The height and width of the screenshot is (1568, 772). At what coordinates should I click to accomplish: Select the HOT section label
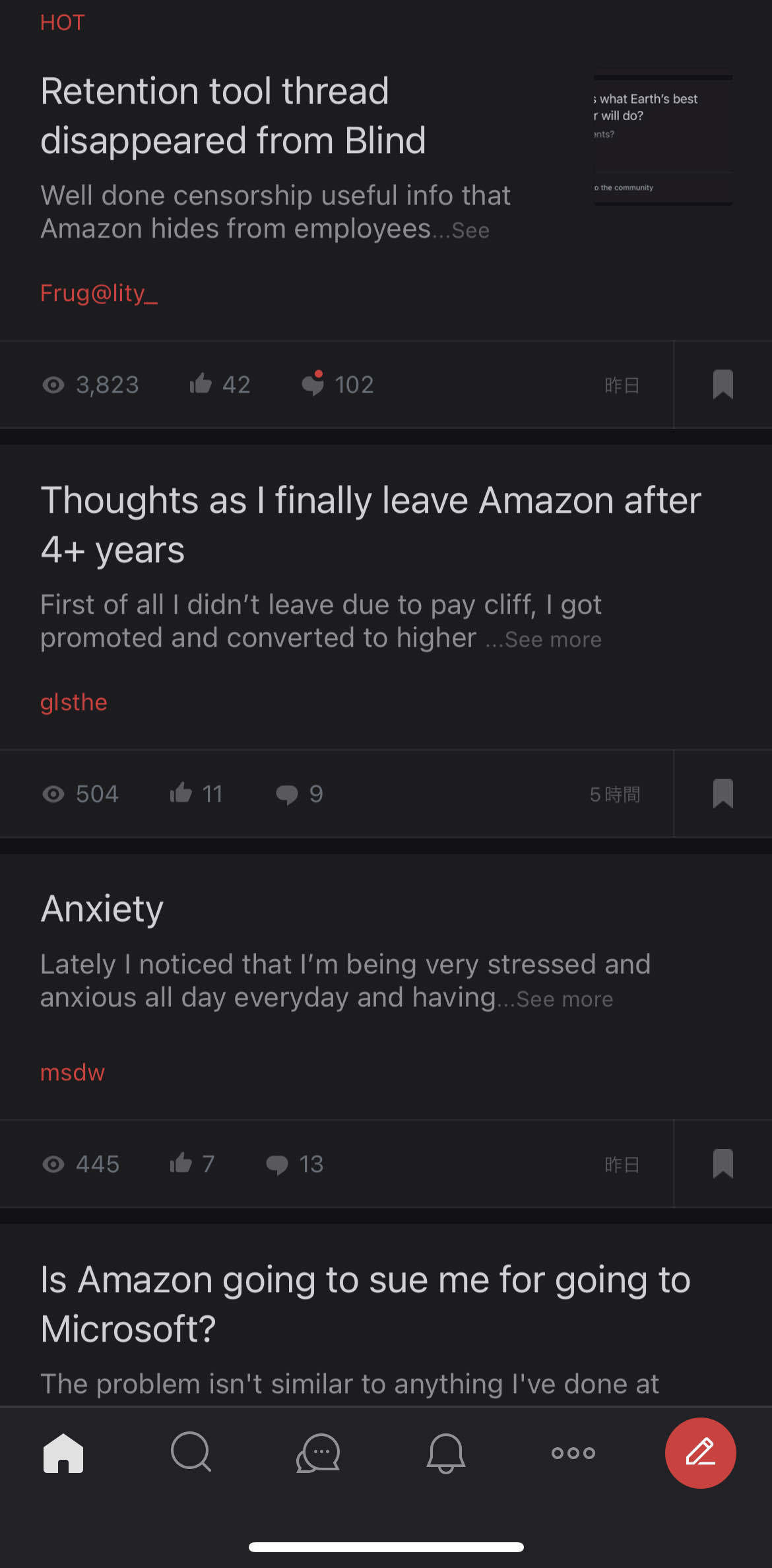tap(61, 22)
